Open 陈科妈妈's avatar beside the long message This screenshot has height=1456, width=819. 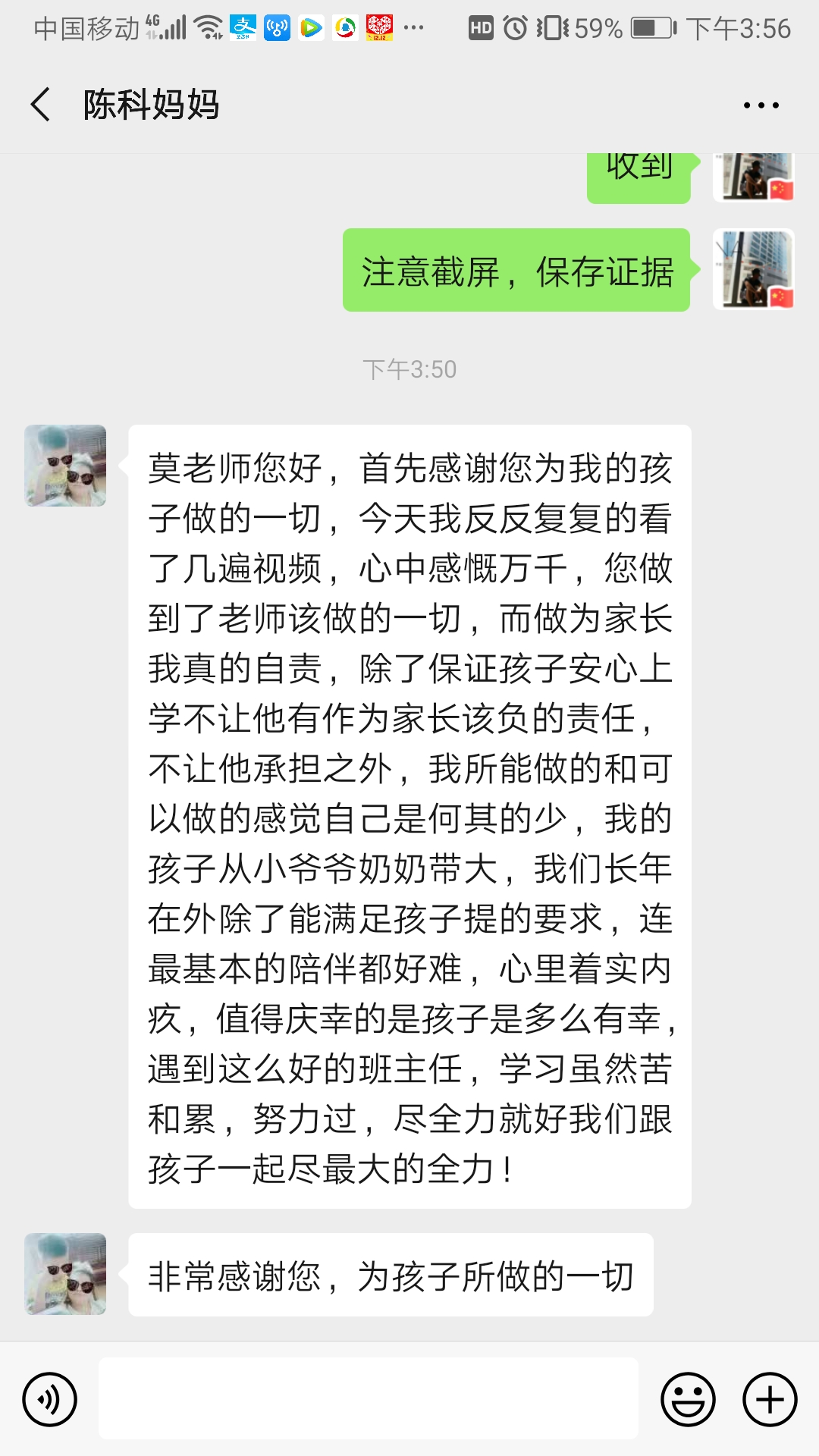click(x=65, y=466)
